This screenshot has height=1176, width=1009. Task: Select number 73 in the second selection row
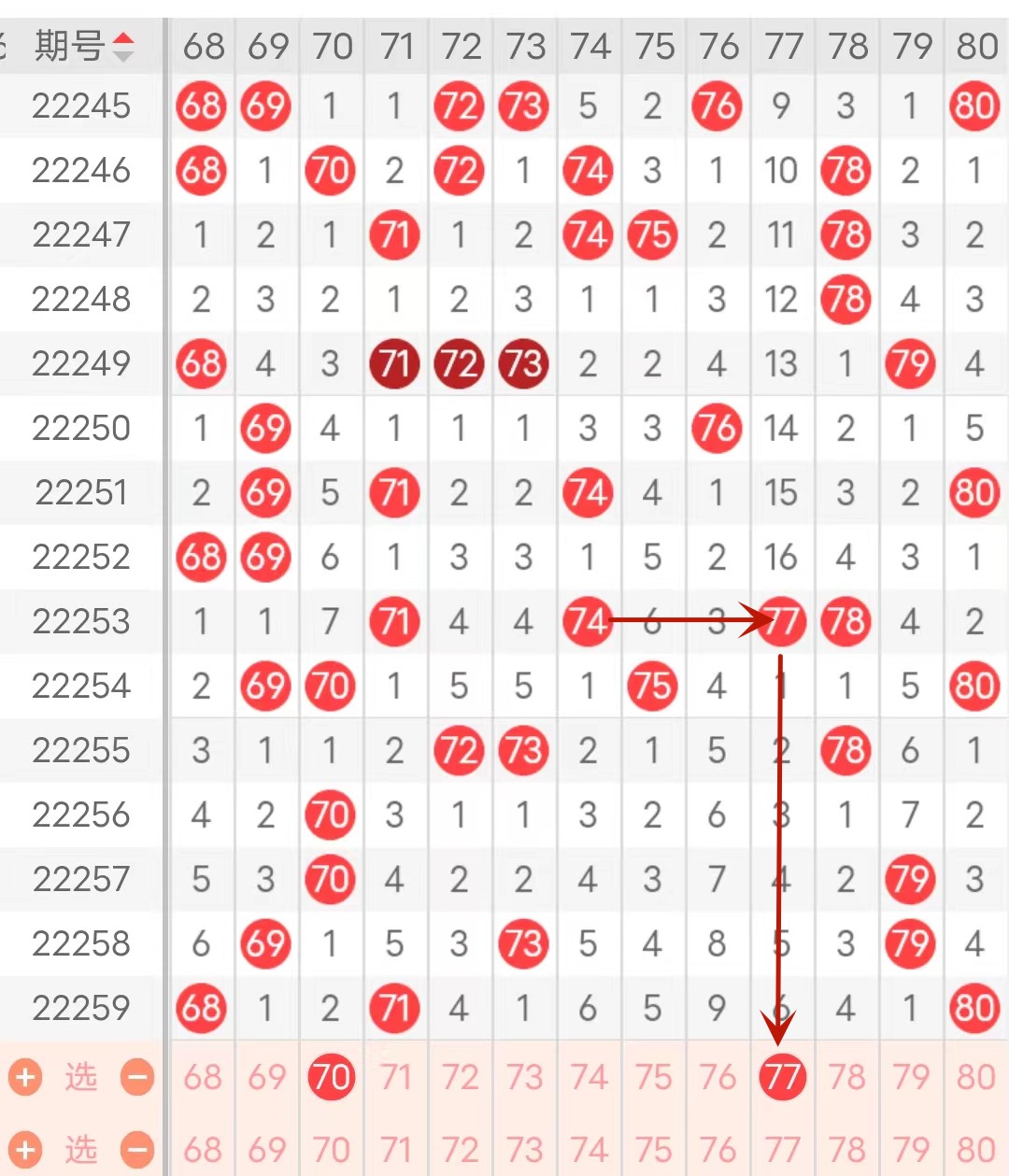tap(524, 1149)
